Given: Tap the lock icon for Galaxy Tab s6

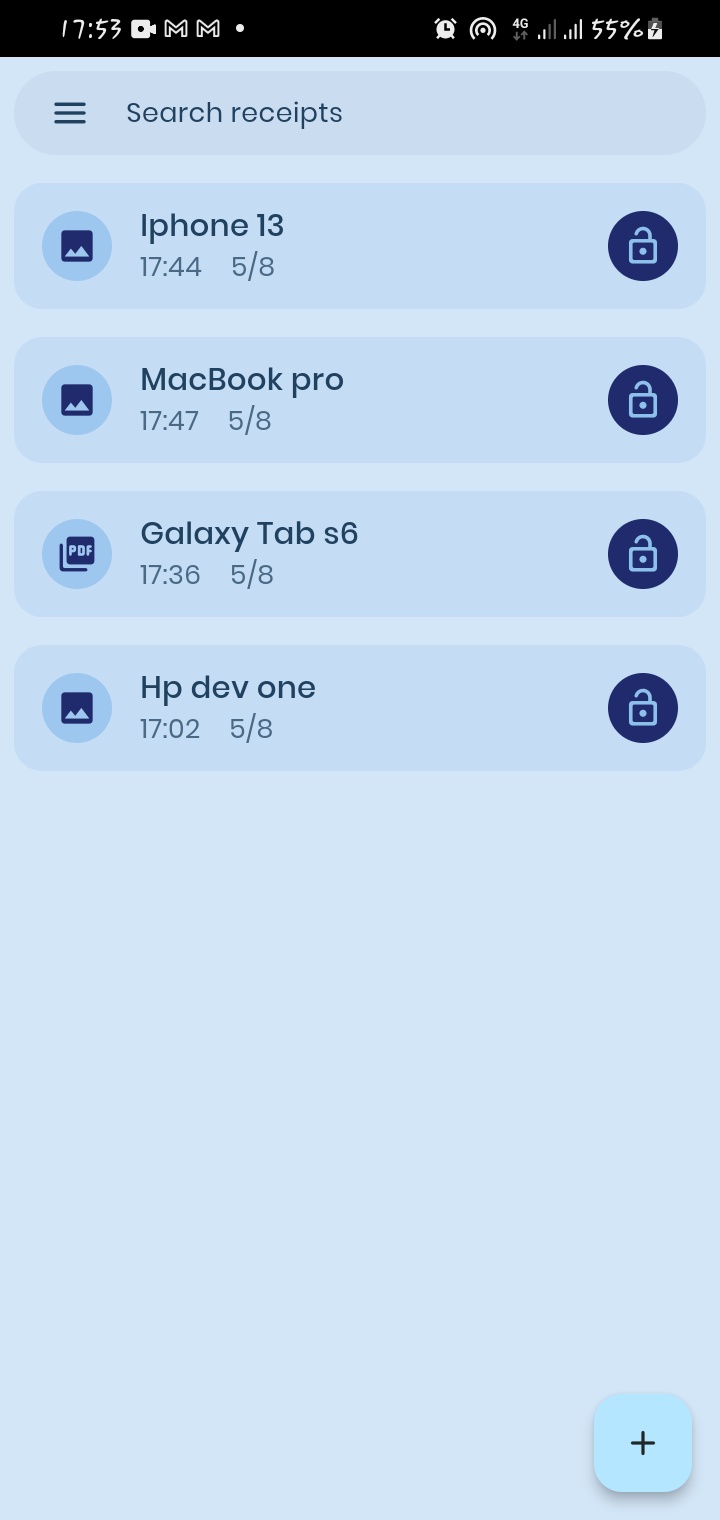Looking at the screenshot, I should click(643, 554).
